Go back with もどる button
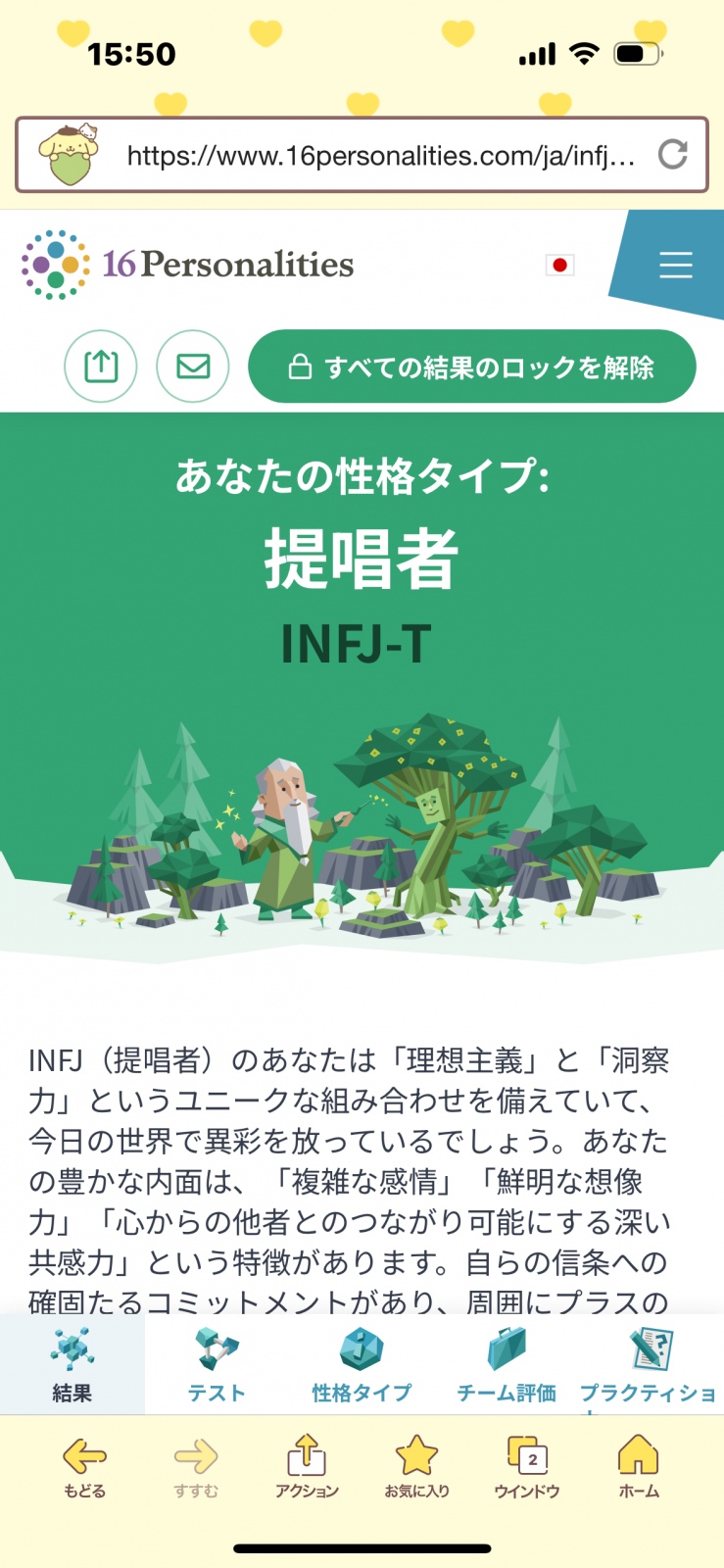Viewport: 724px width, 1568px height. (85, 1466)
